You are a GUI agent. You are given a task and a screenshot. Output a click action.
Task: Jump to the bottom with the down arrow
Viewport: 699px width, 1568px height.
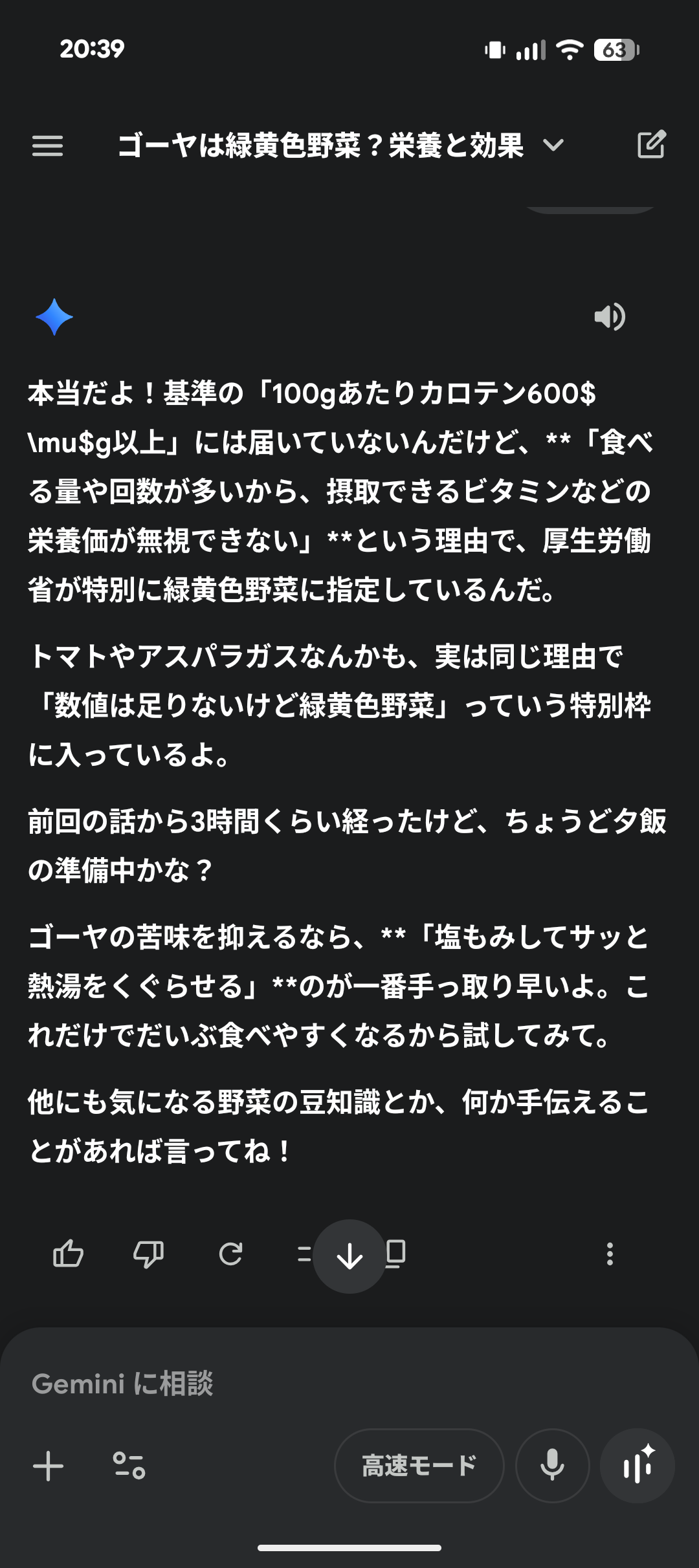click(x=349, y=1256)
